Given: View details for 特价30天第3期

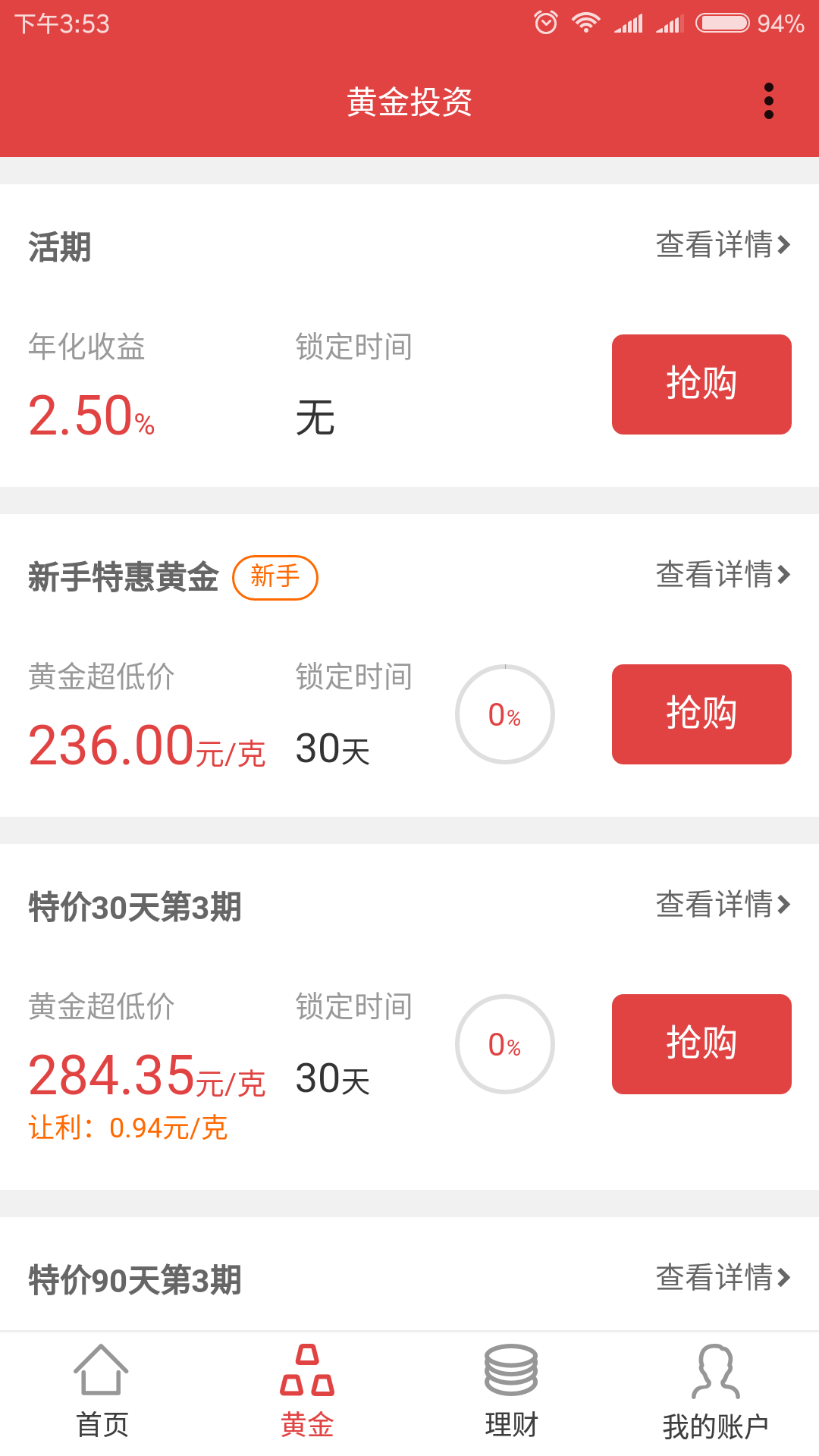Looking at the screenshot, I should [723, 905].
